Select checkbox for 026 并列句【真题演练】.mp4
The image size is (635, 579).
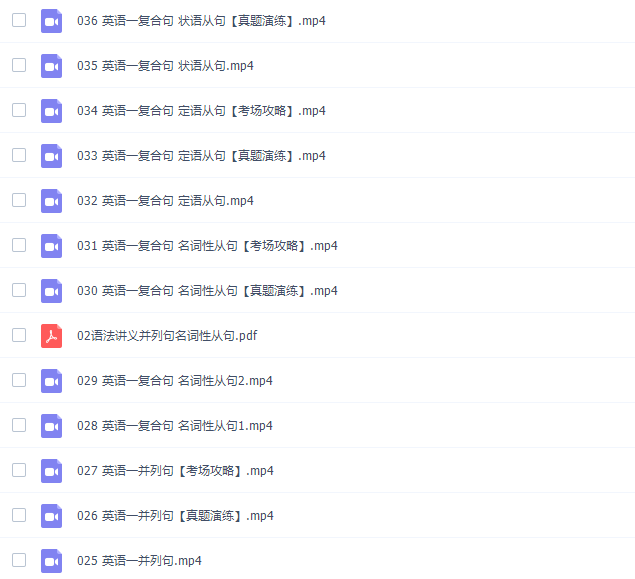pyautogui.click(x=19, y=515)
